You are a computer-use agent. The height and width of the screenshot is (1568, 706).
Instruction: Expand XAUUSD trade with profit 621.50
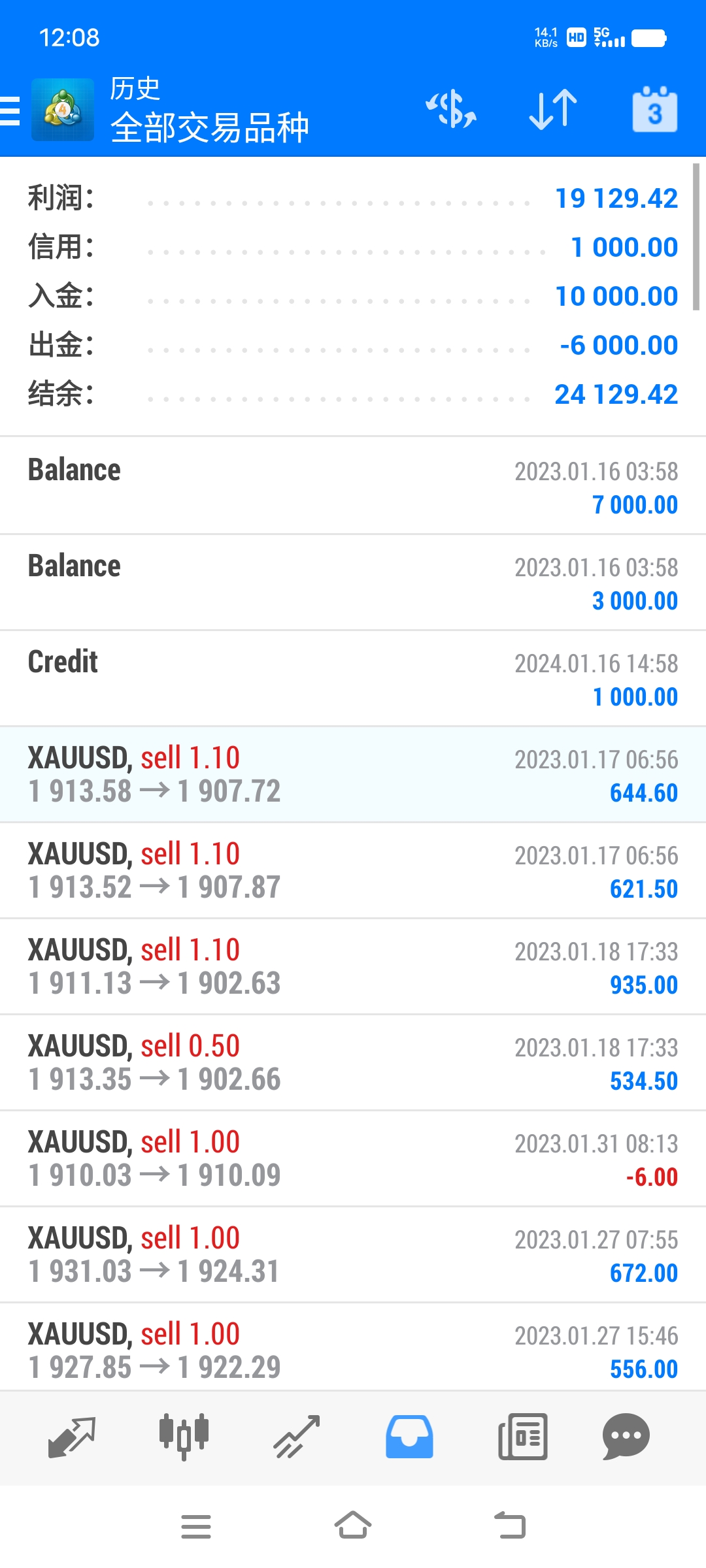[353, 870]
